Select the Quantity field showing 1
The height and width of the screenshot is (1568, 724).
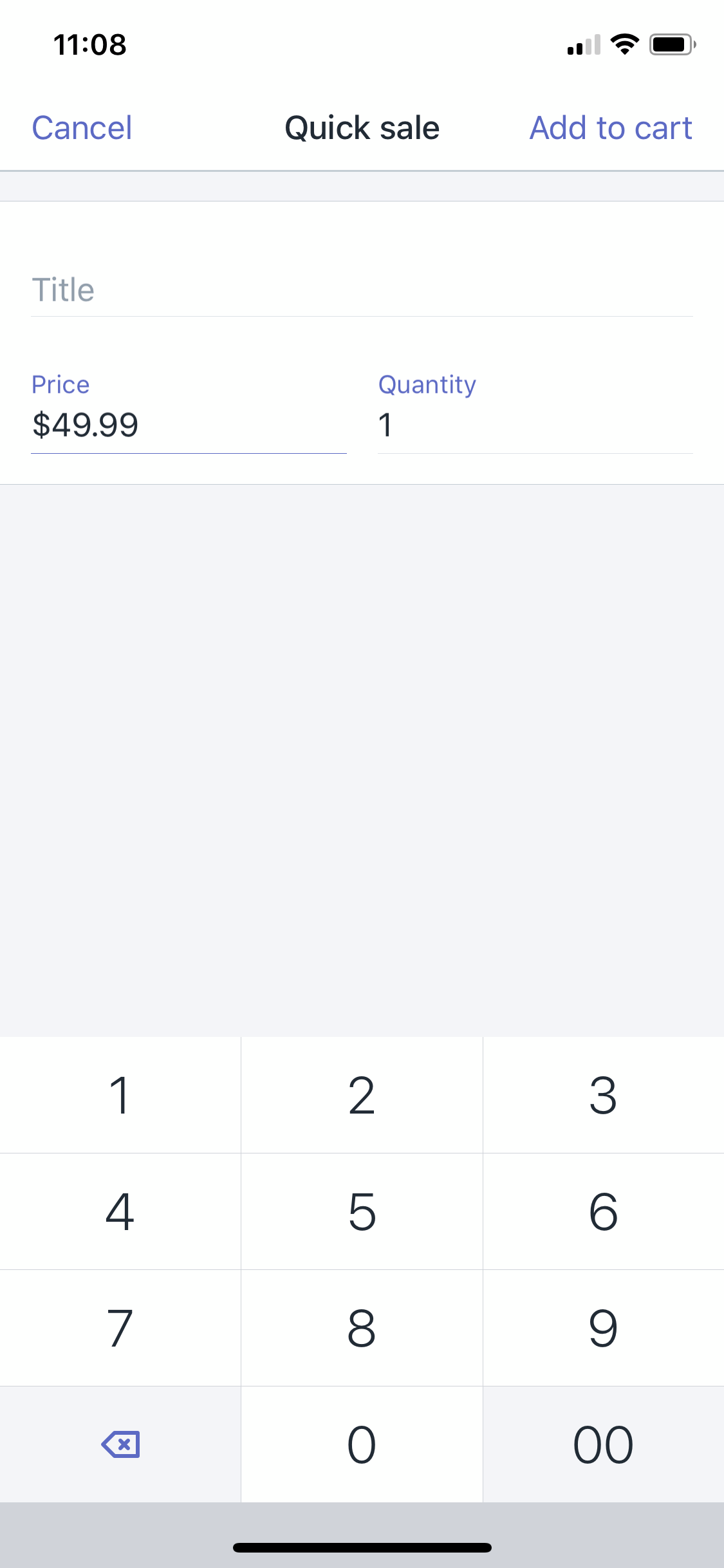point(534,425)
